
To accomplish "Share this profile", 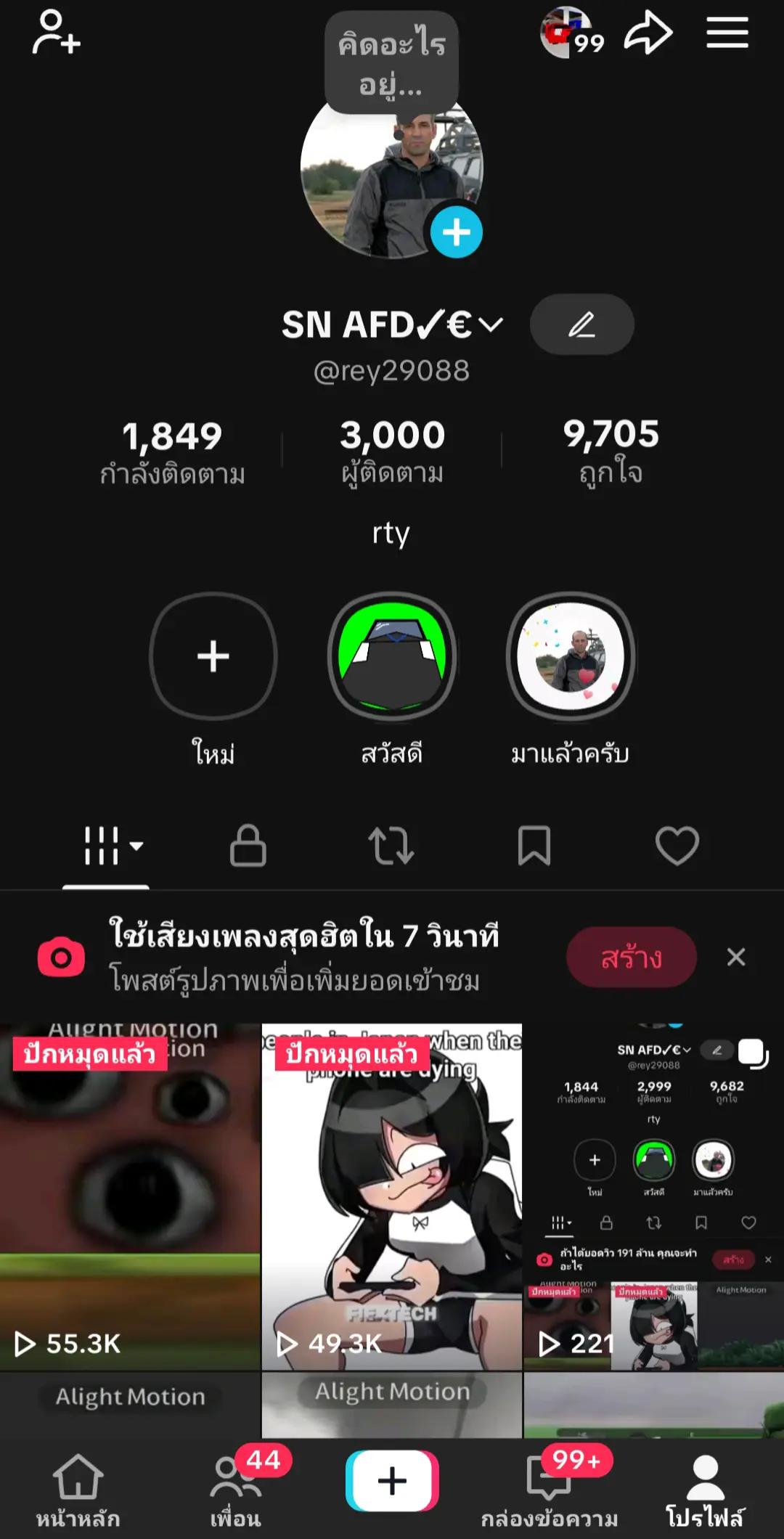I will (x=648, y=33).
